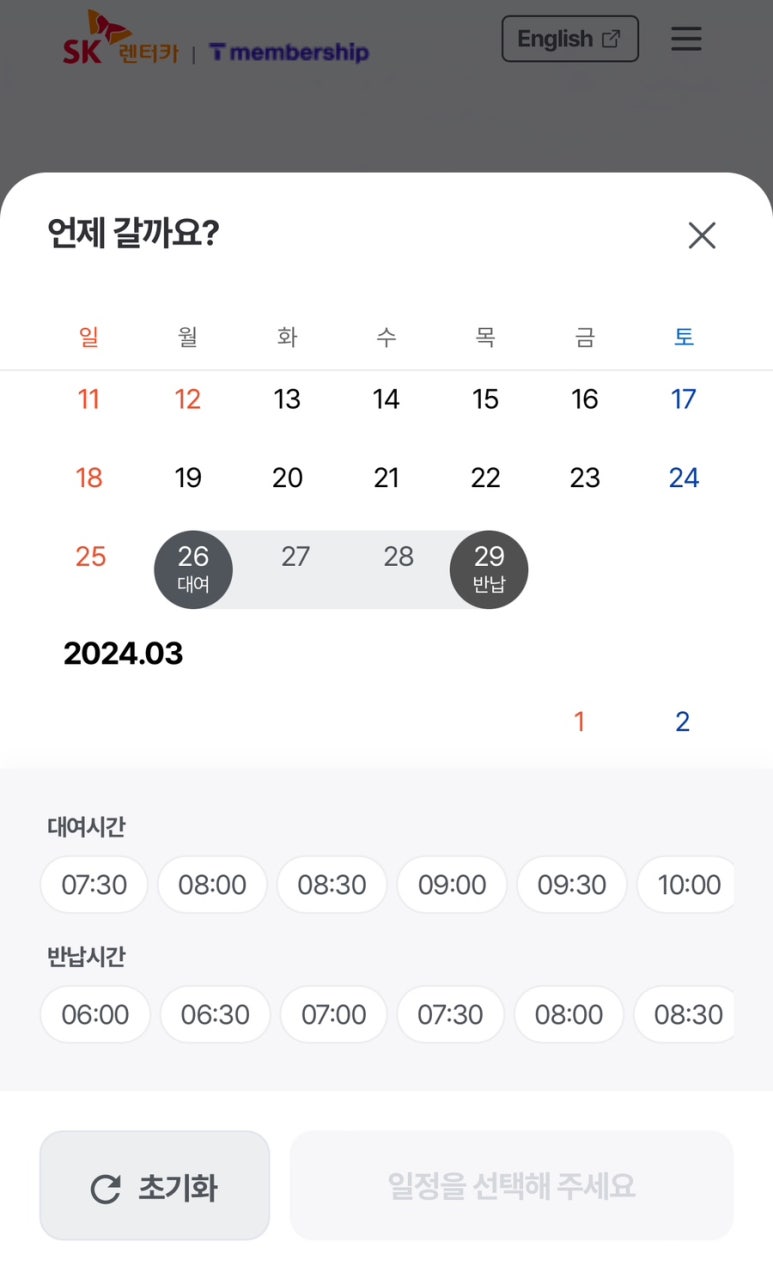Switch to the English site
This screenshot has width=773, height=1272.
pos(569,39)
